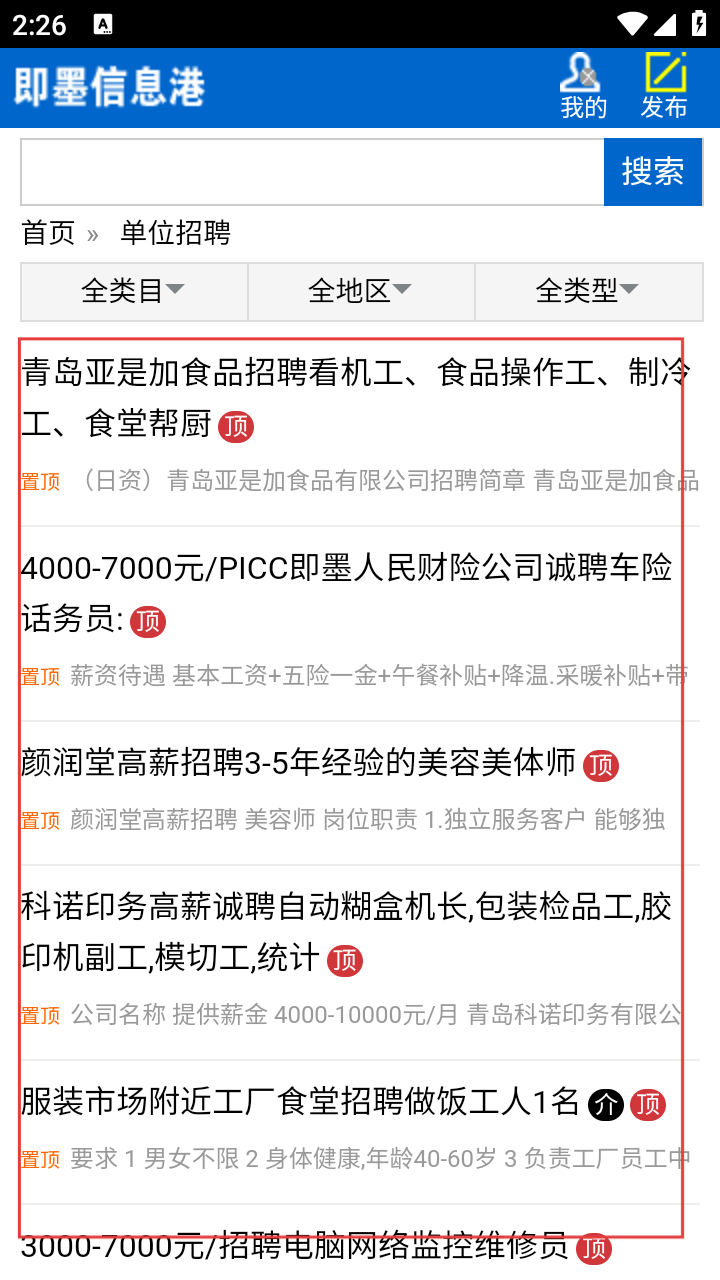Screen dimensions: 720x1280
Task: Expand the 全类目 category dropdown
Action: (x=134, y=291)
